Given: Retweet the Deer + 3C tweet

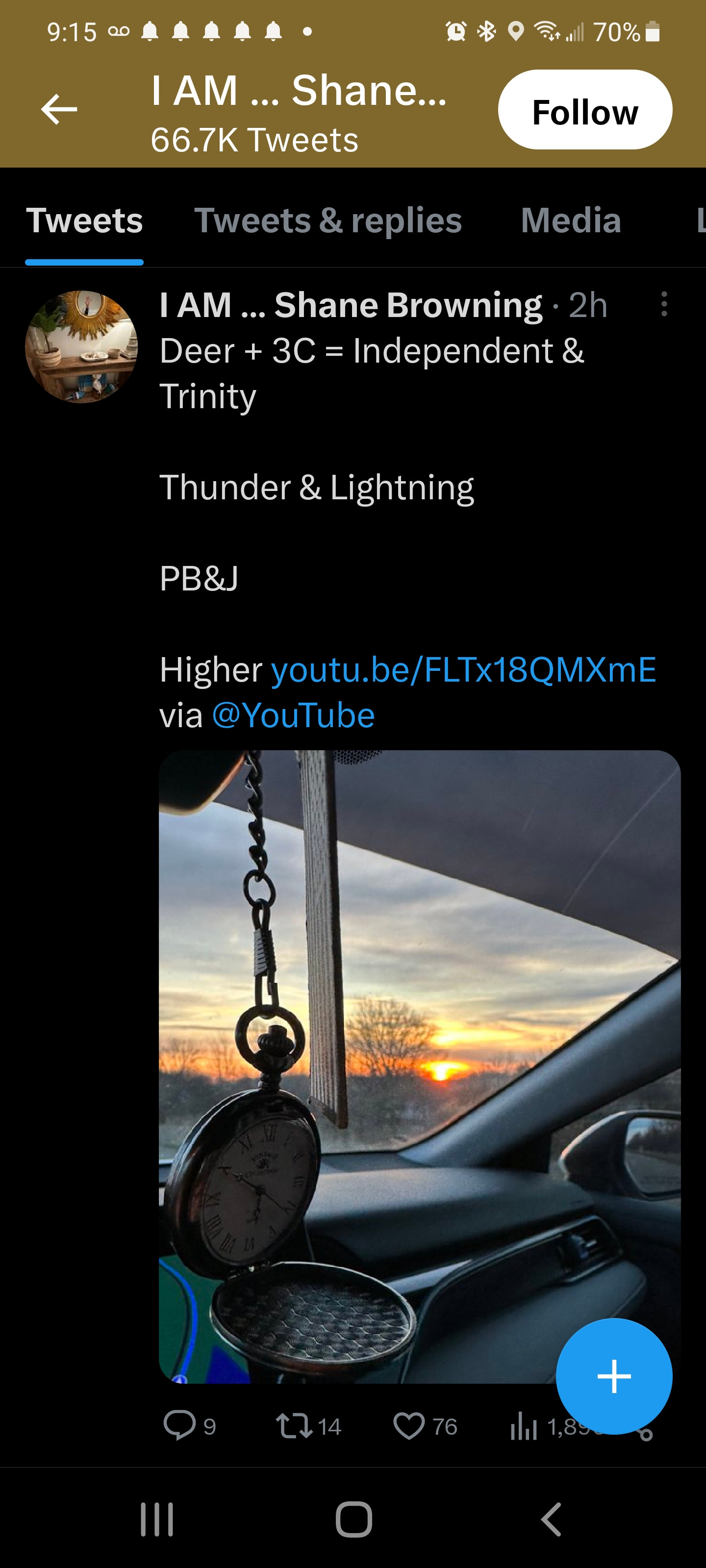Looking at the screenshot, I should coord(296,1426).
